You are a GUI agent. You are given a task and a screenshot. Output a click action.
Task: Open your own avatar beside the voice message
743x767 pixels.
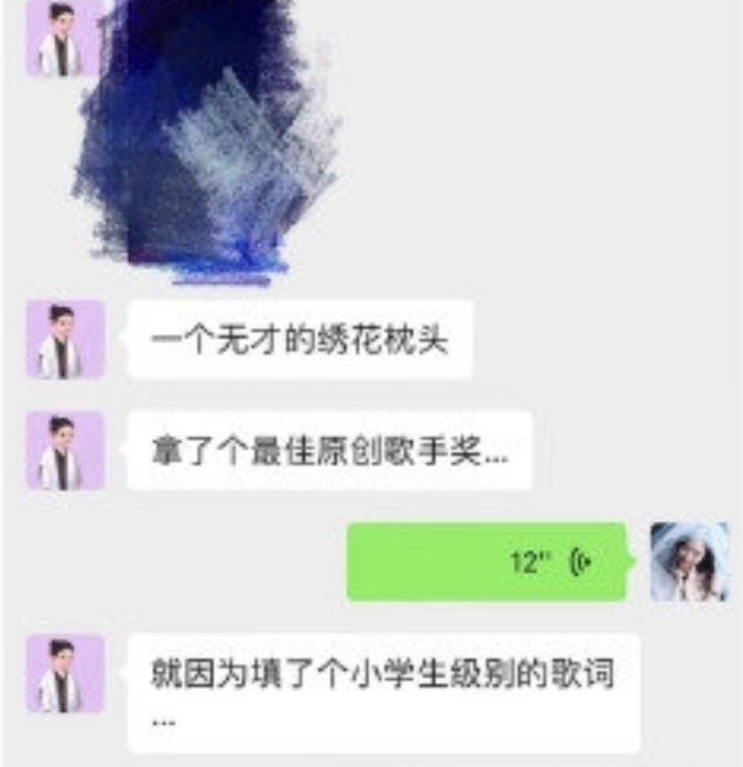click(690, 561)
